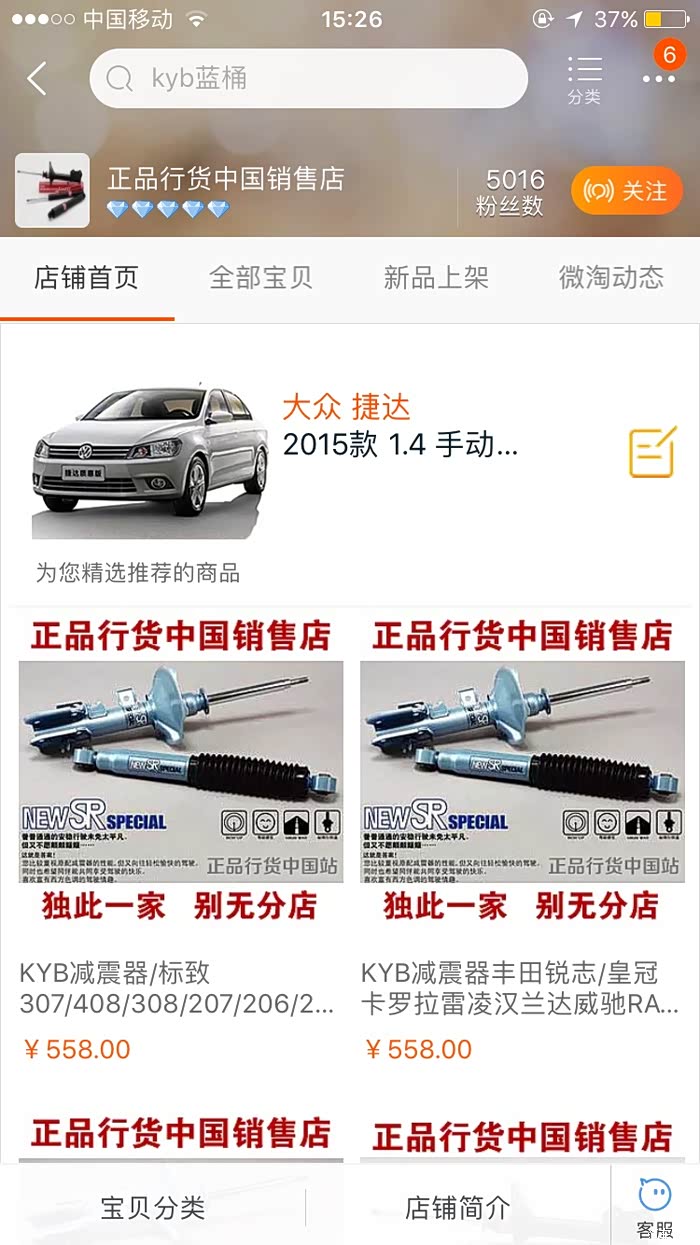
Task: Switch to the 微淘动态 tab
Action: tap(611, 278)
